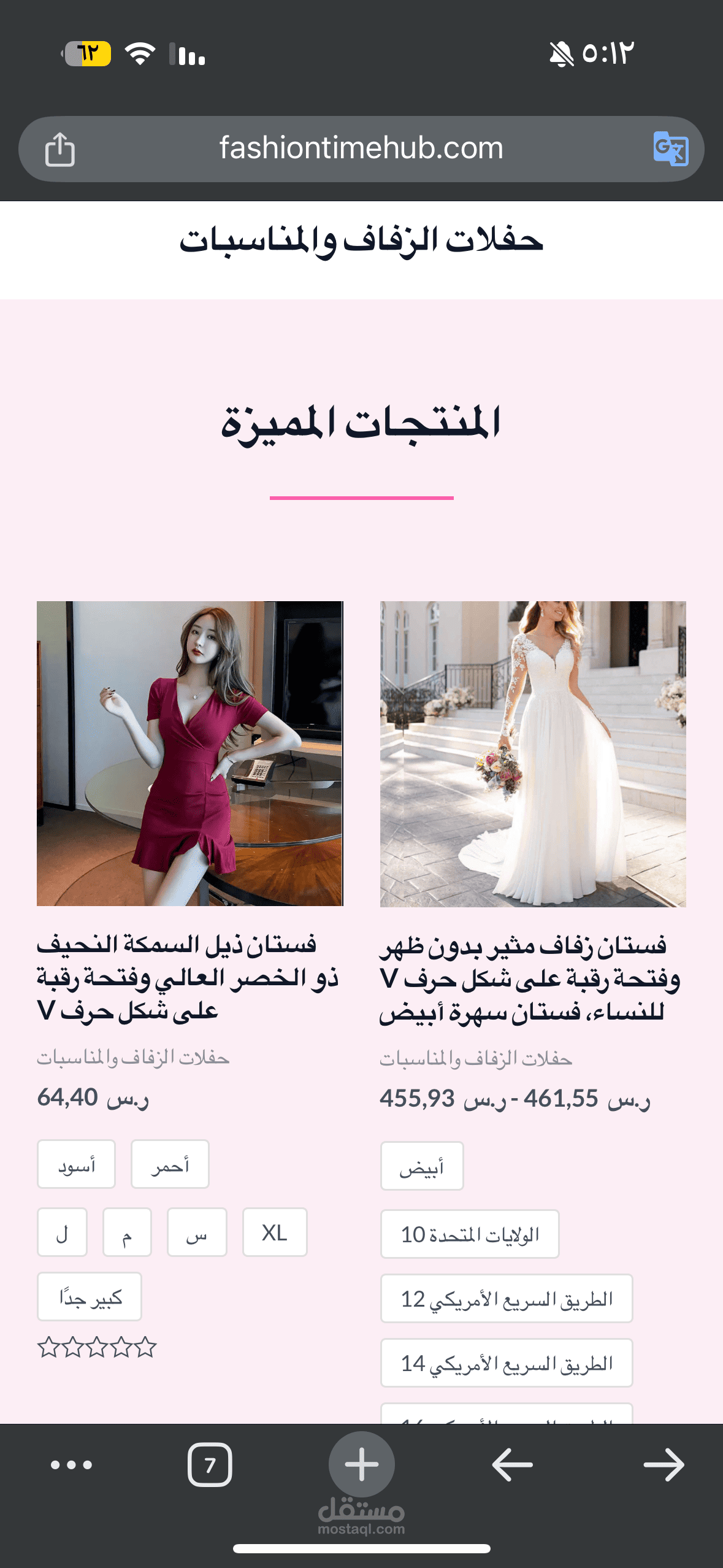Screen dimensions: 723x1568
Task: Select the أسود color option
Action: [77, 1164]
